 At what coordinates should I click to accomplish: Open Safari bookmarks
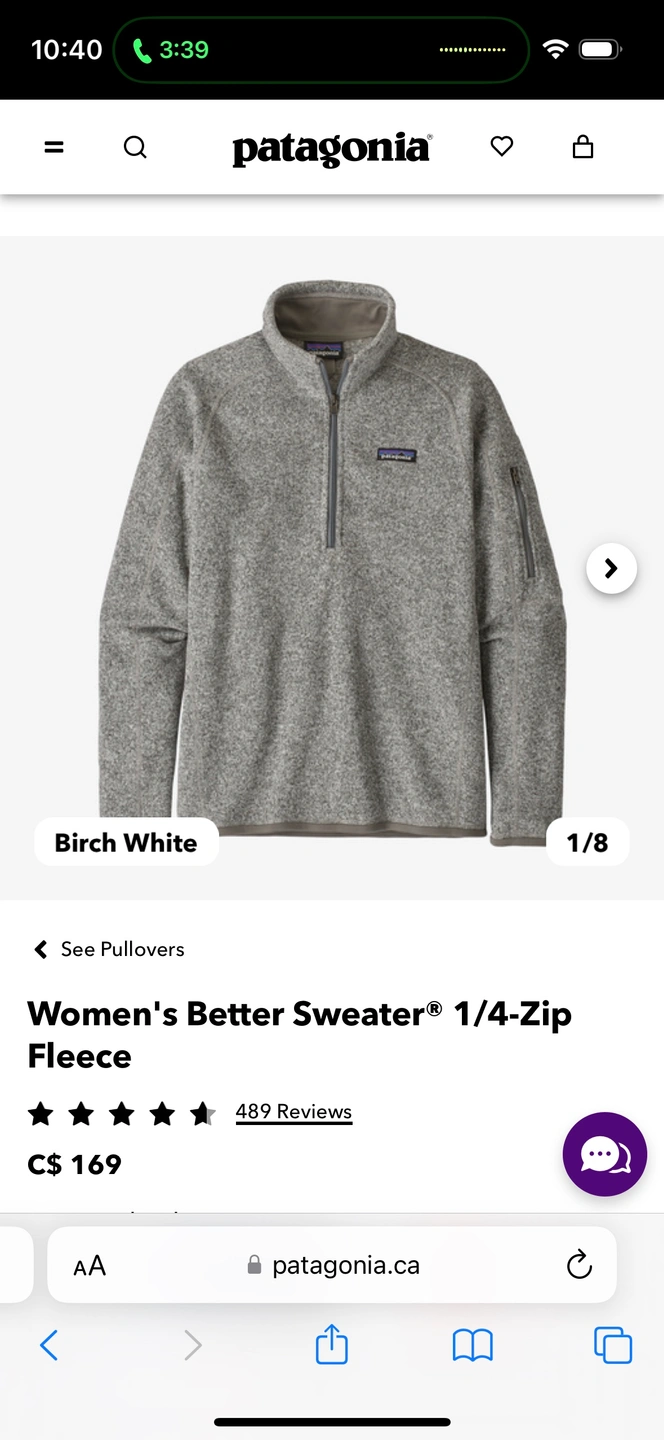click(x=472, y=1345)
